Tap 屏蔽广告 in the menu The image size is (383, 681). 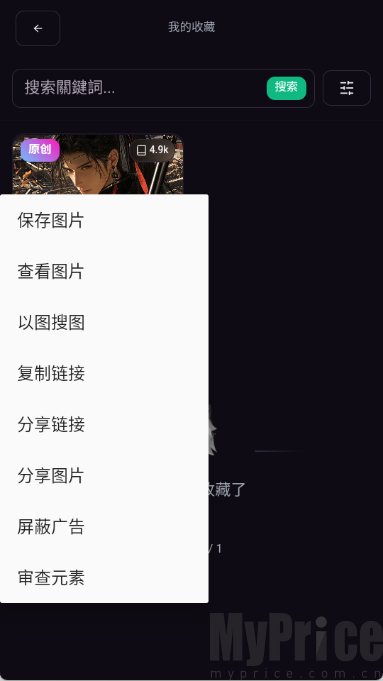[x=104, y=527]
